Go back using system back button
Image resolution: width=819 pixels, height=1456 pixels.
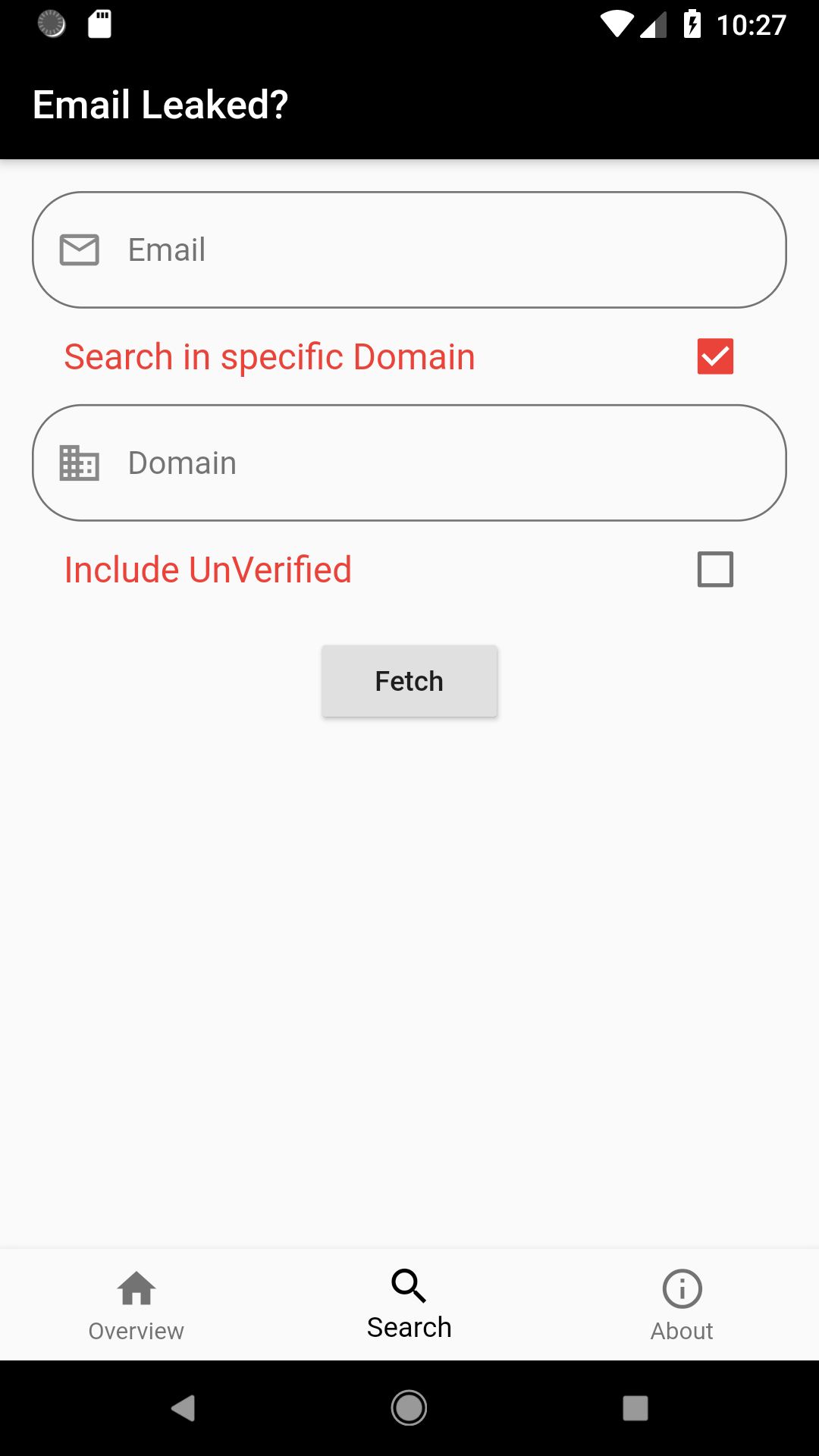183,1408
